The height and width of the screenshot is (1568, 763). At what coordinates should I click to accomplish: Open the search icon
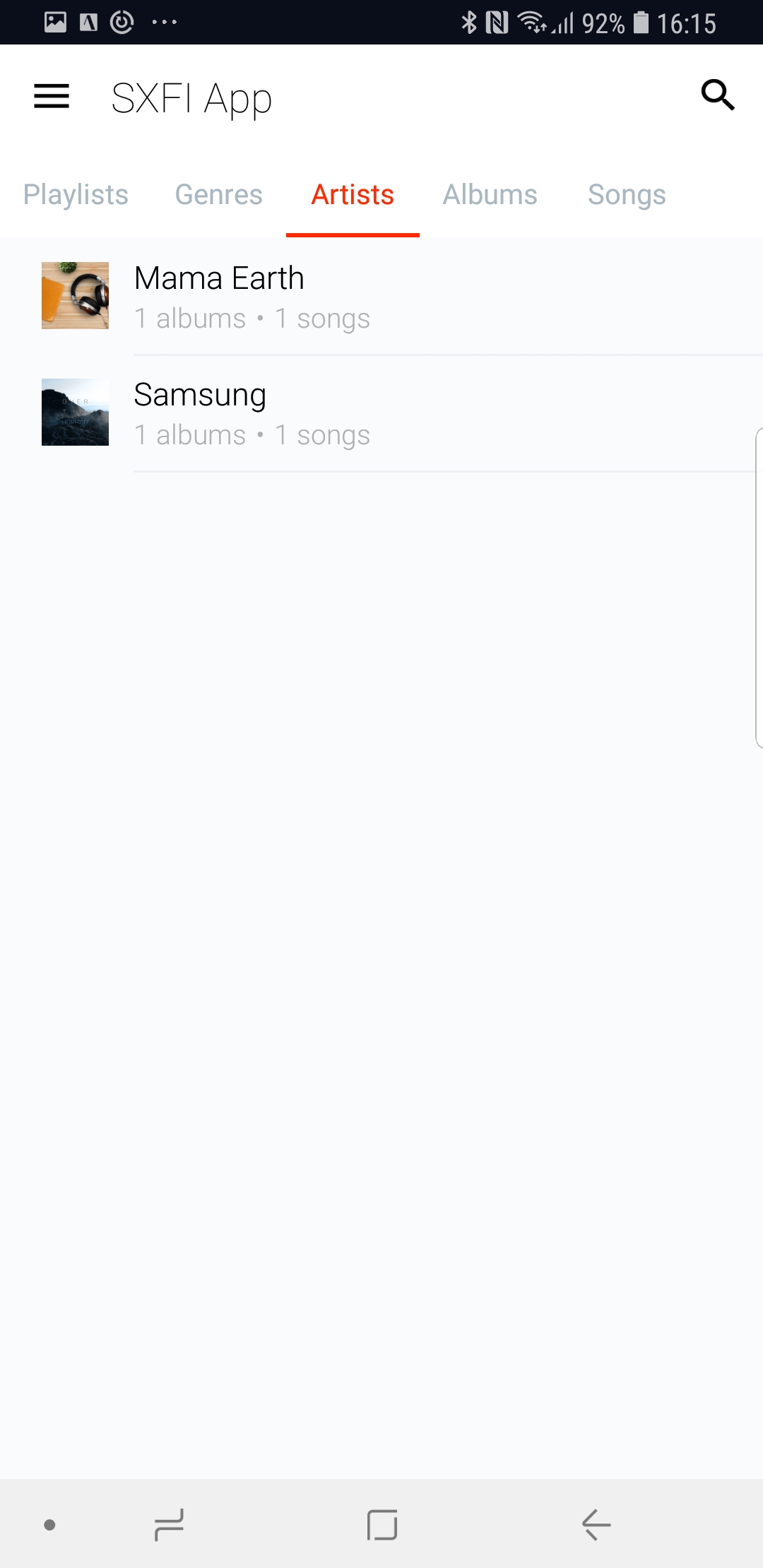717,95
